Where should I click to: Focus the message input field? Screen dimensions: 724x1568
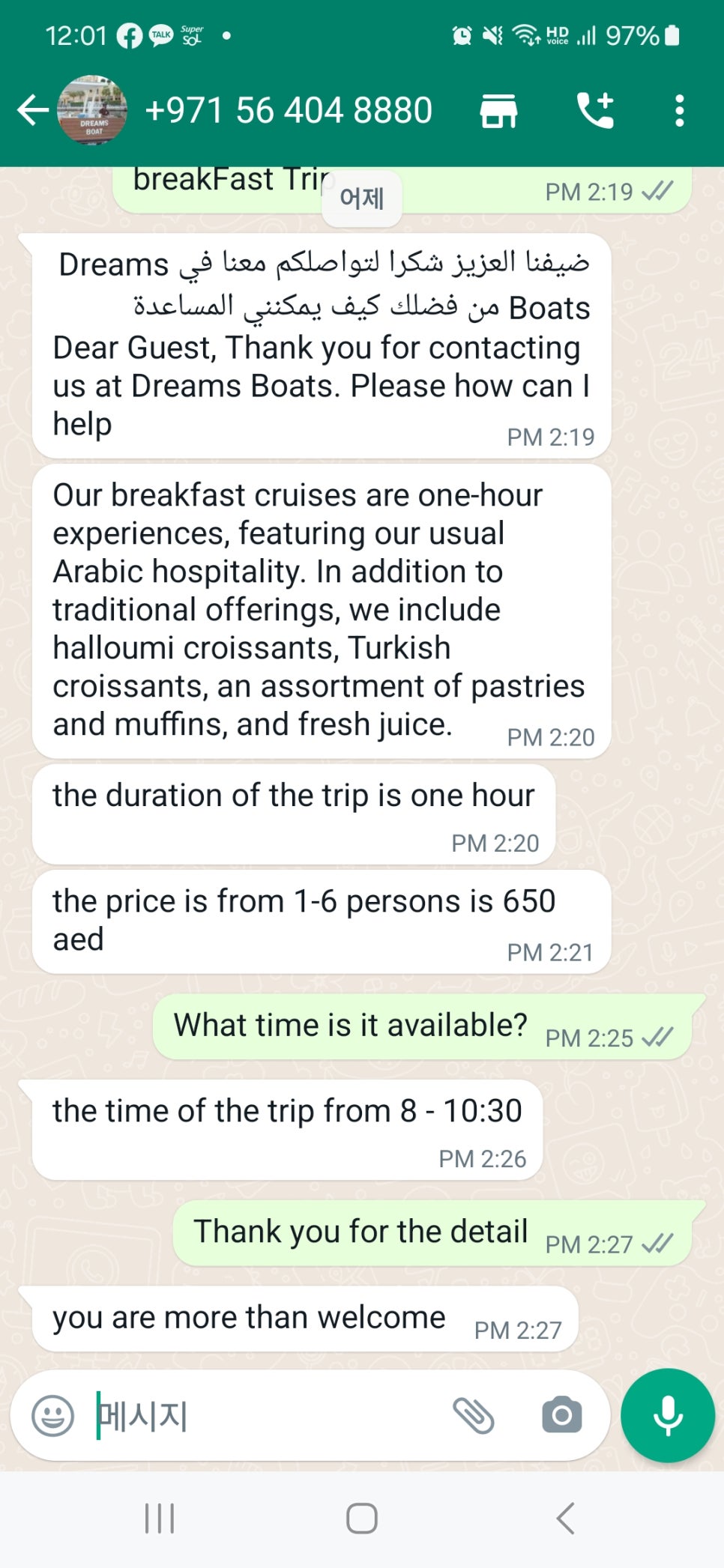click(x=270, y=1416)
